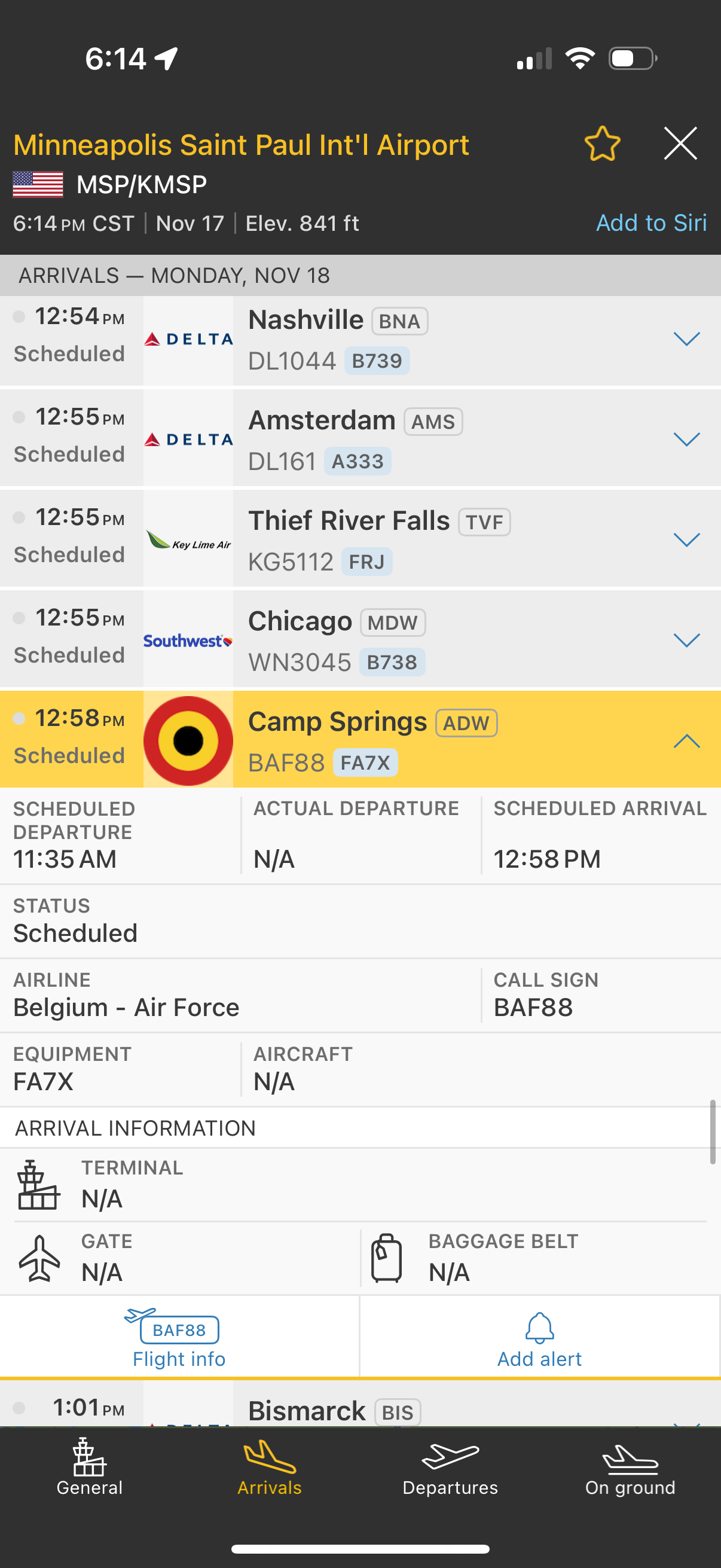
Task: Add airport to favorites with the star
Action: [x=602, y=144]
